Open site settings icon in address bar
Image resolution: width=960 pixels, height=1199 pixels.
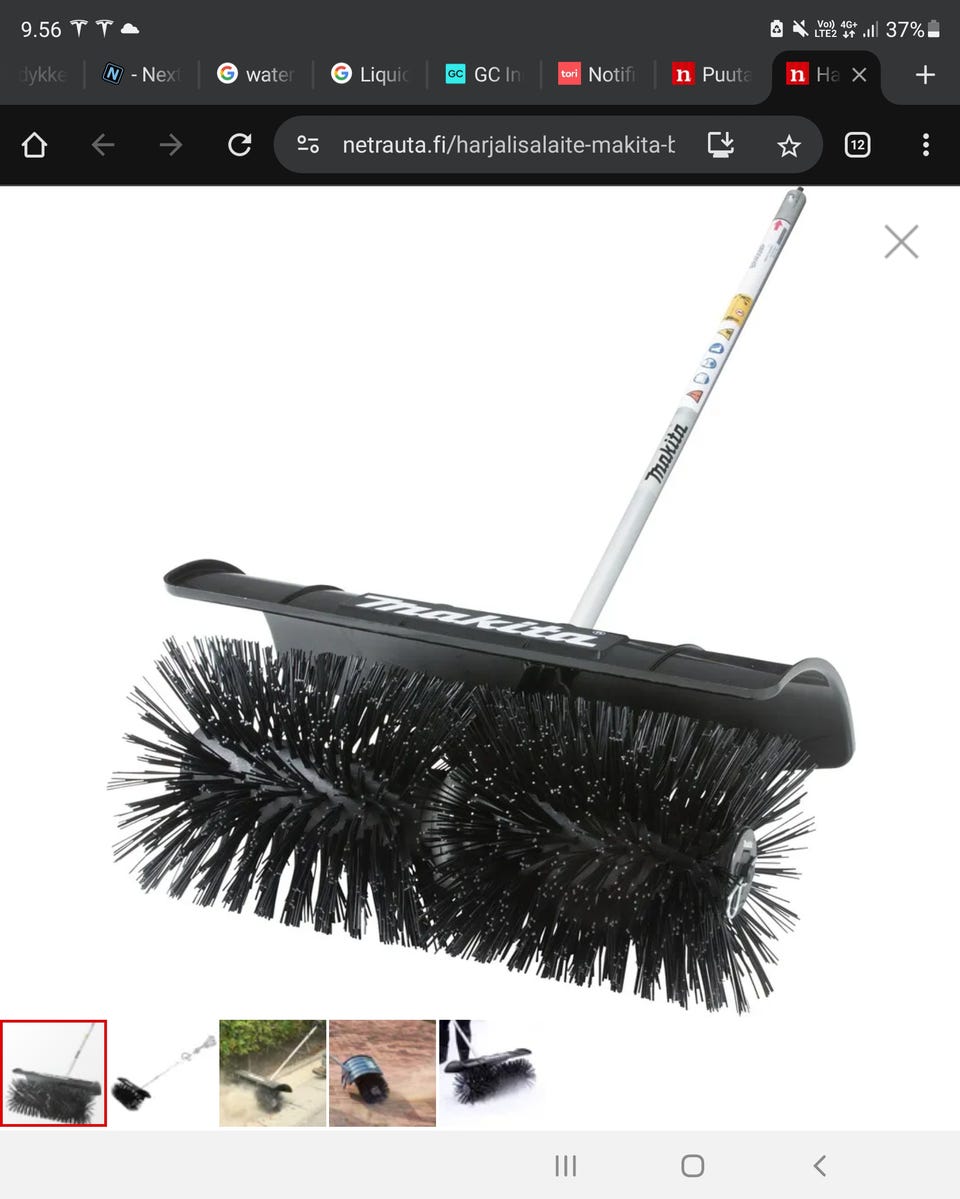[308, 146]
